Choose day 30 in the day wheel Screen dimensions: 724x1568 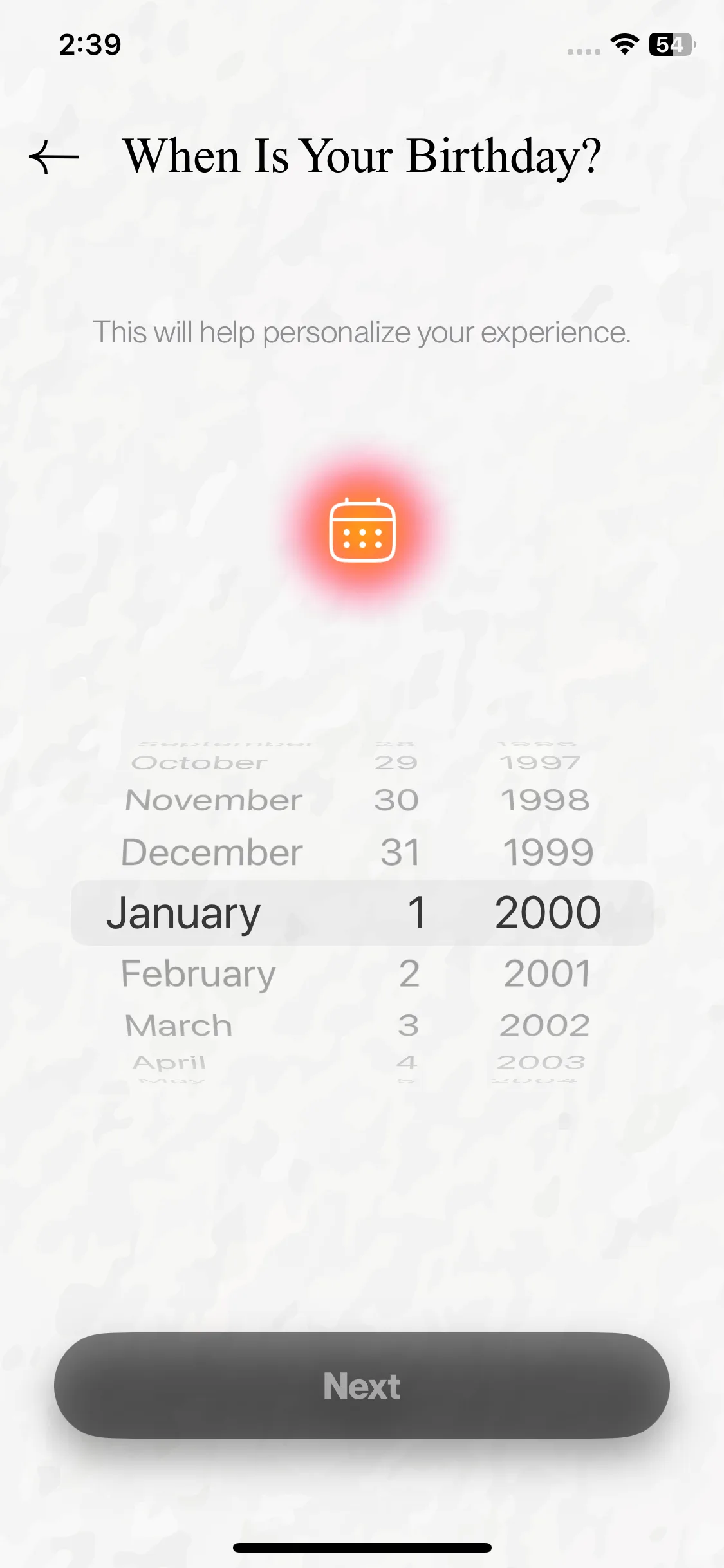tap(396, 800)
